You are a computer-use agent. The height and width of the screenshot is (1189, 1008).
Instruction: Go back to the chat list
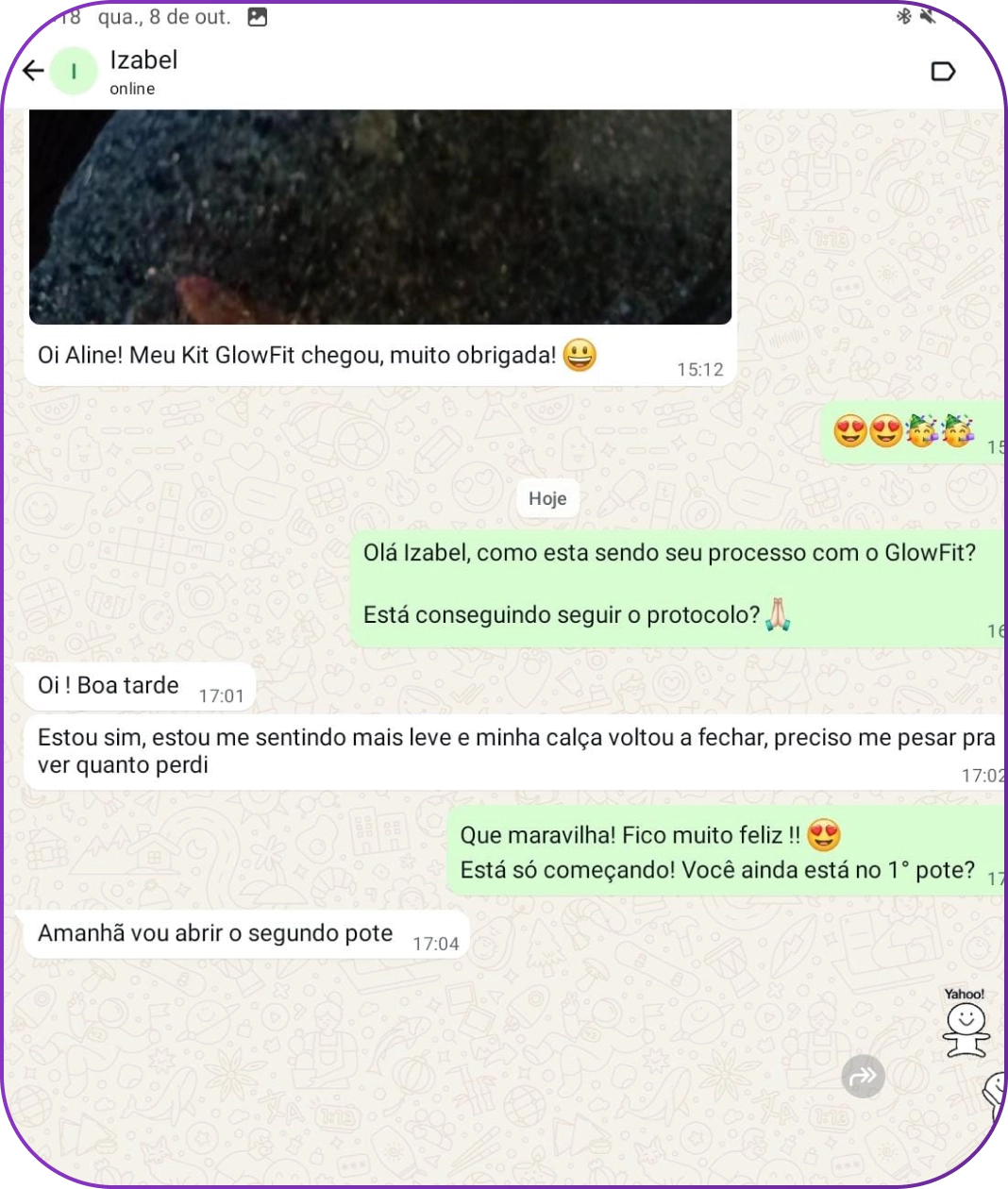pyautogui.click(x=33, y=71)
